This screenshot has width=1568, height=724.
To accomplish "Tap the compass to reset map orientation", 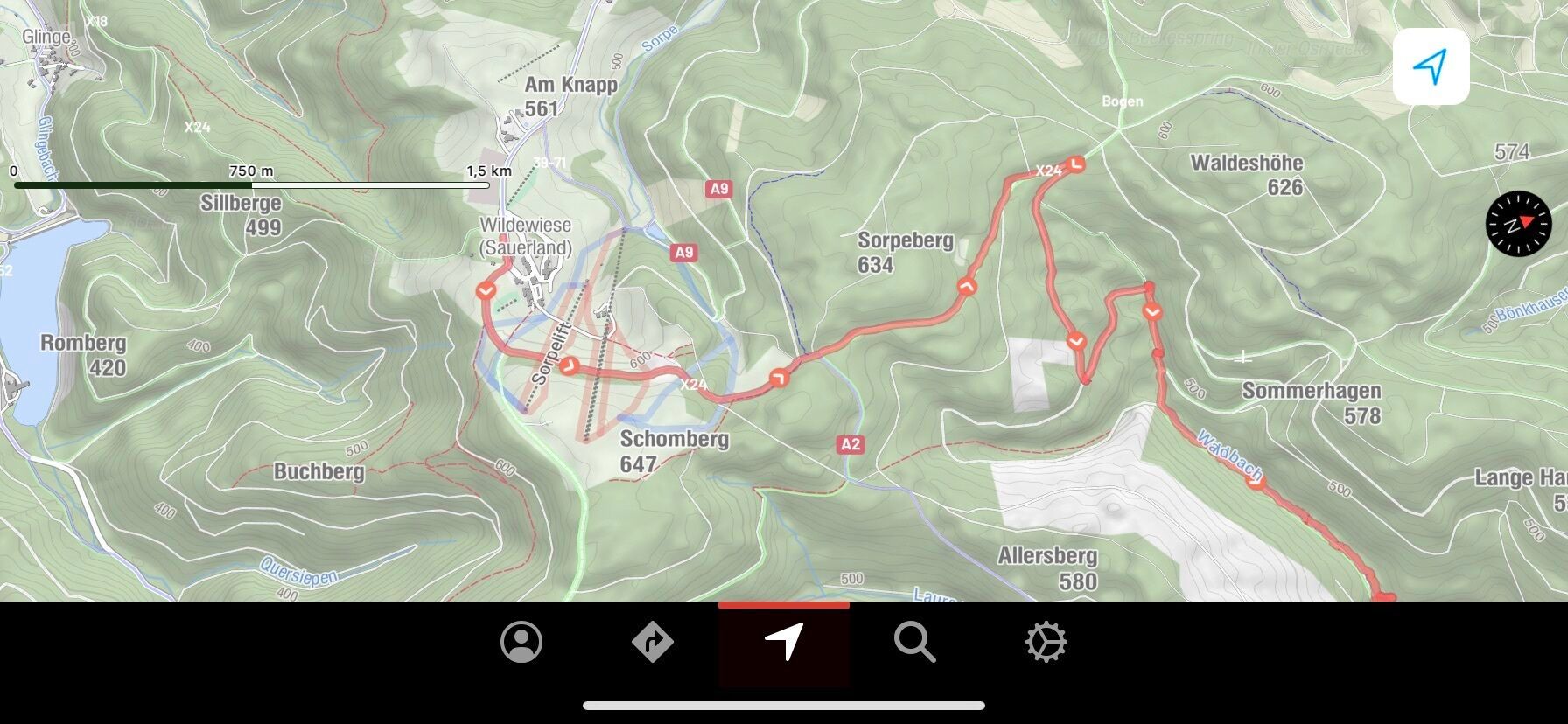I will coord(1518,225).
